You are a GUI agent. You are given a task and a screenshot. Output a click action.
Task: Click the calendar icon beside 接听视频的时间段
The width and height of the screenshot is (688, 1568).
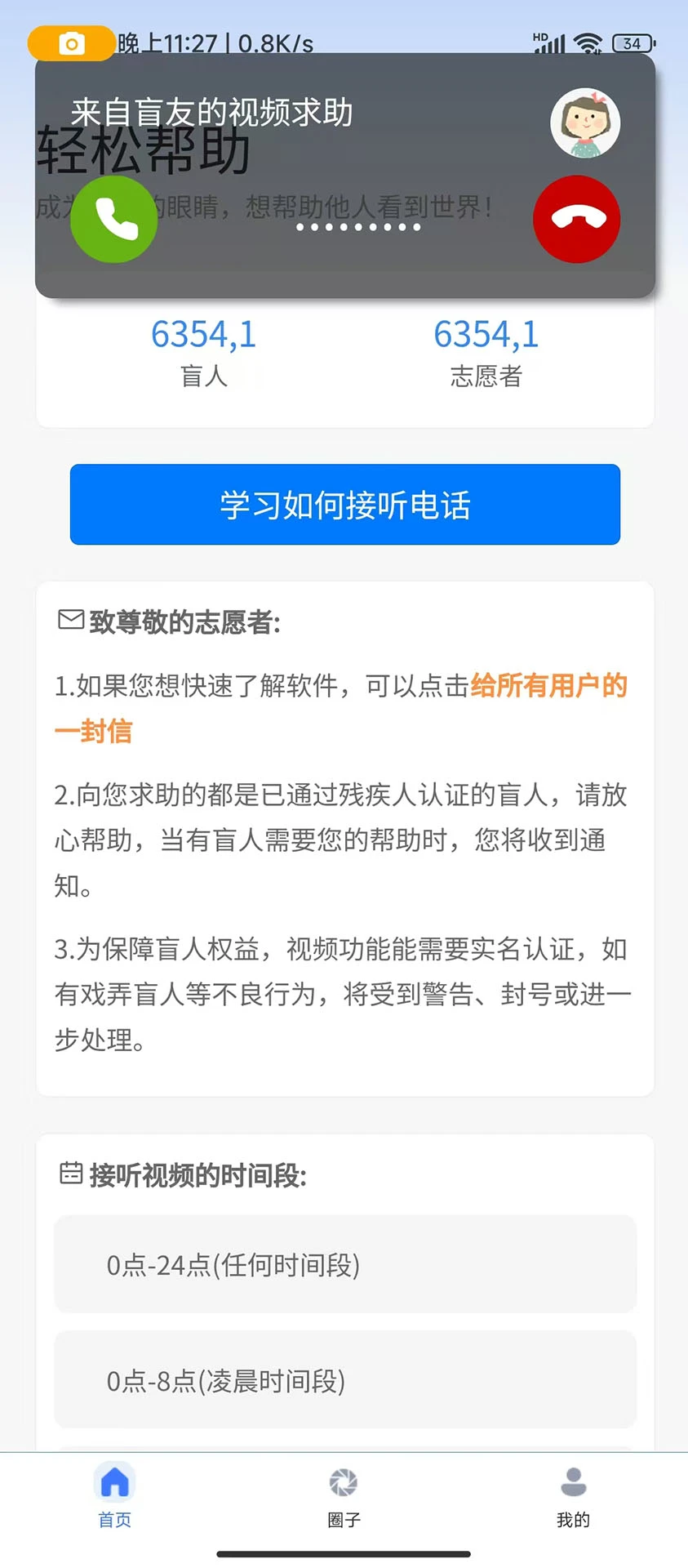point(70,1174)
